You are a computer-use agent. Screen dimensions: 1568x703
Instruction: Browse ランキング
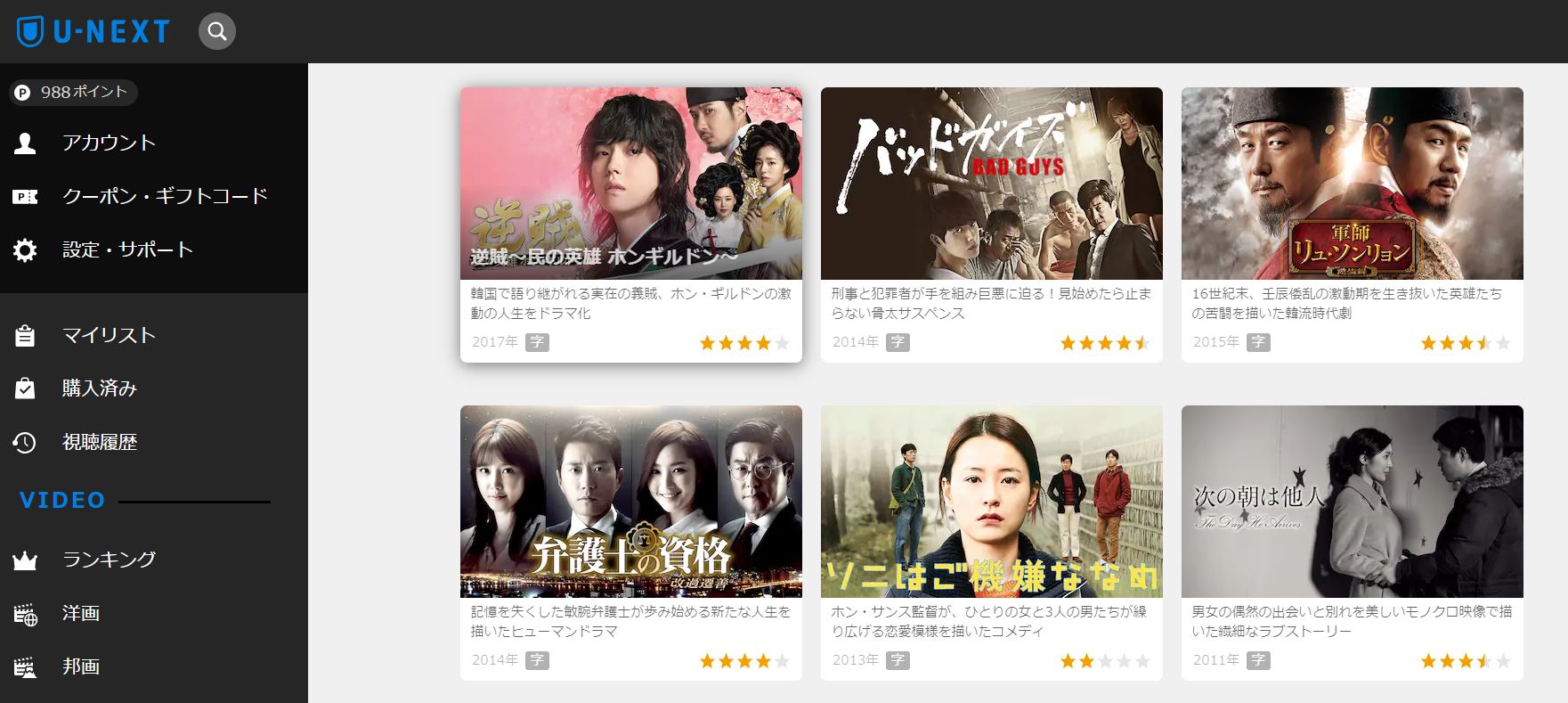tap(109, 560)
